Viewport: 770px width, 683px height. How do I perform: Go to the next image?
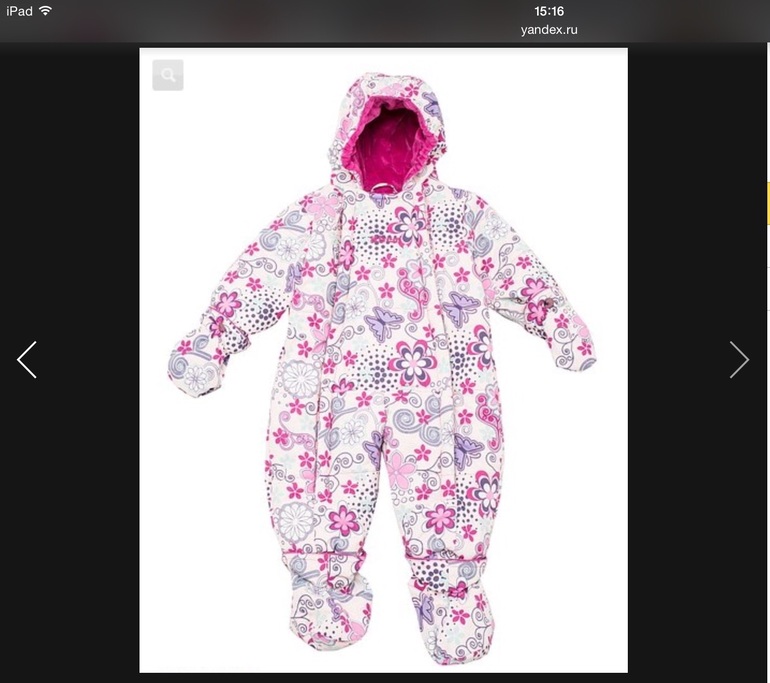click(739, 360)
